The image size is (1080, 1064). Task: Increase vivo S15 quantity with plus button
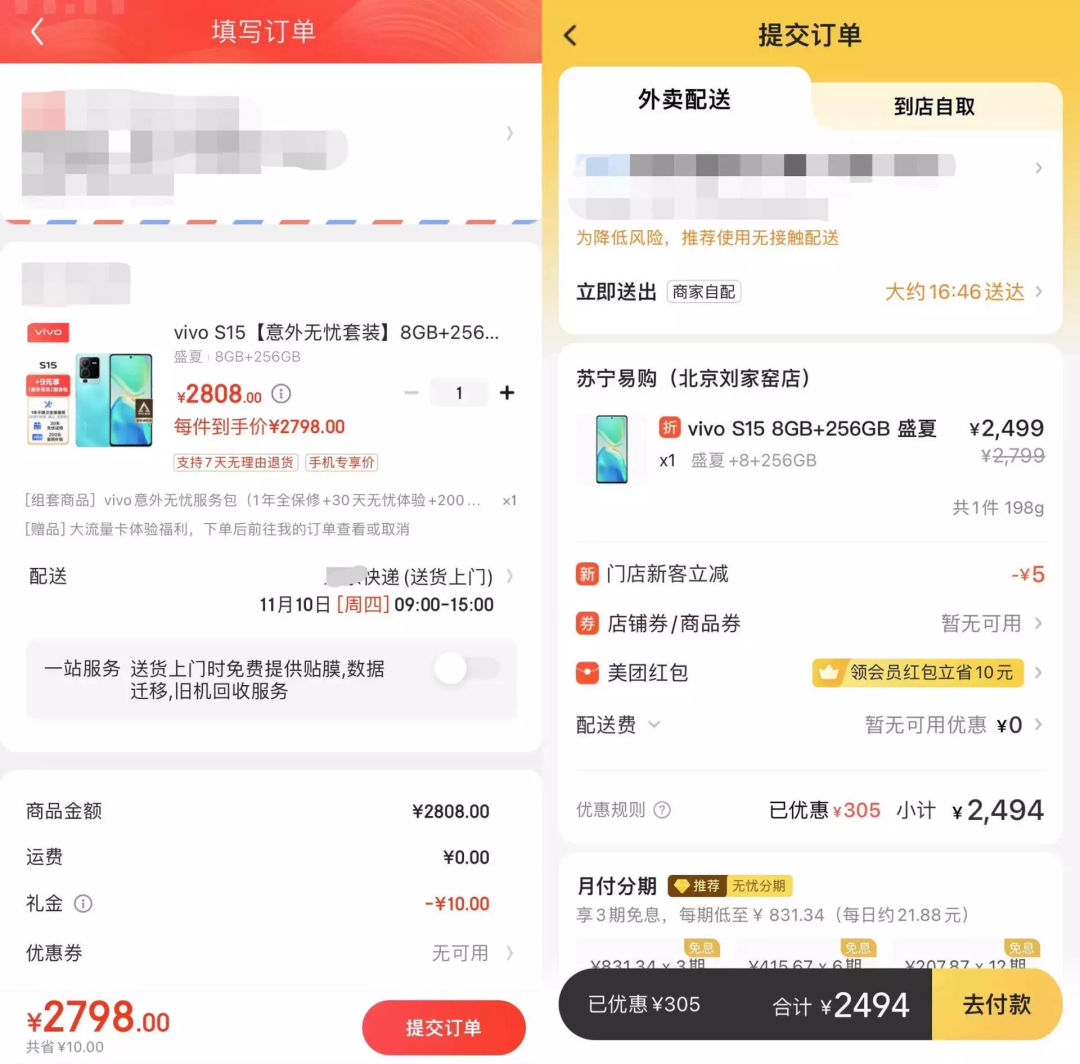(x=507, y=393)
